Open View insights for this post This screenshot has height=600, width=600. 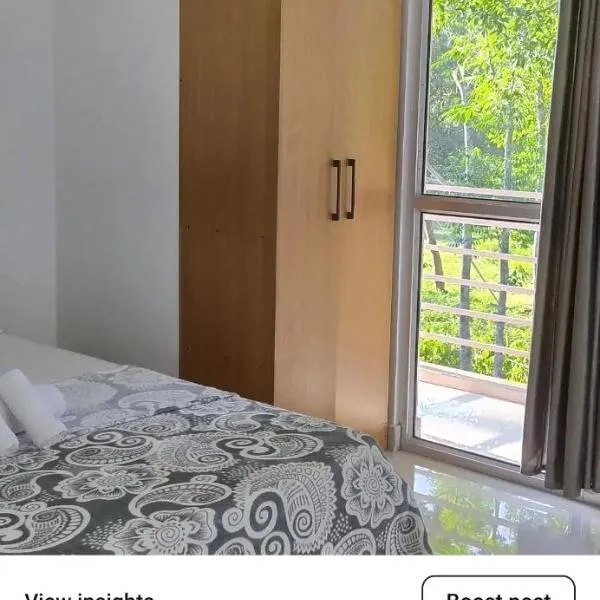point(90,594)
